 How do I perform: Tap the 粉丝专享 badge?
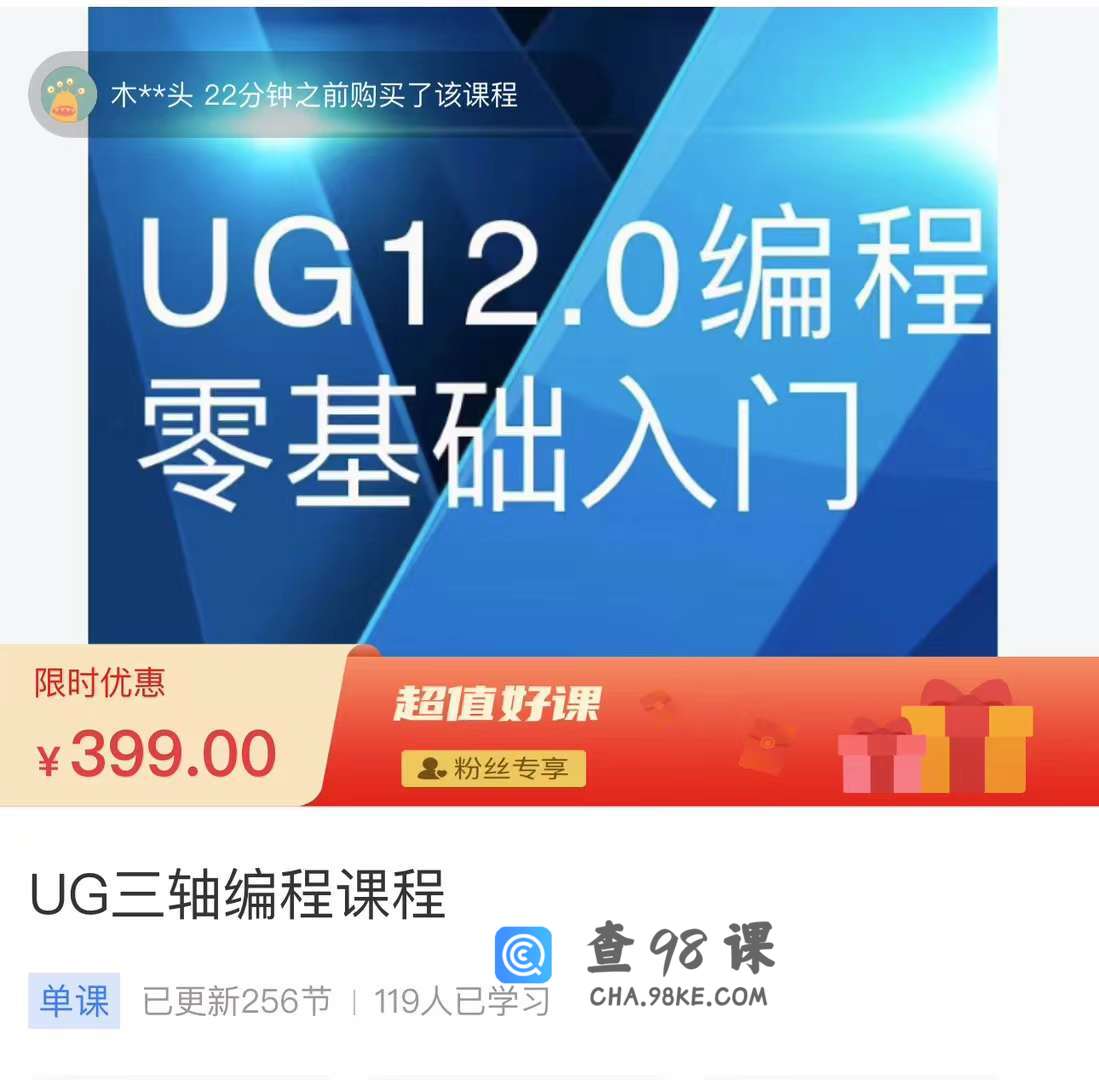pos(494,768)
